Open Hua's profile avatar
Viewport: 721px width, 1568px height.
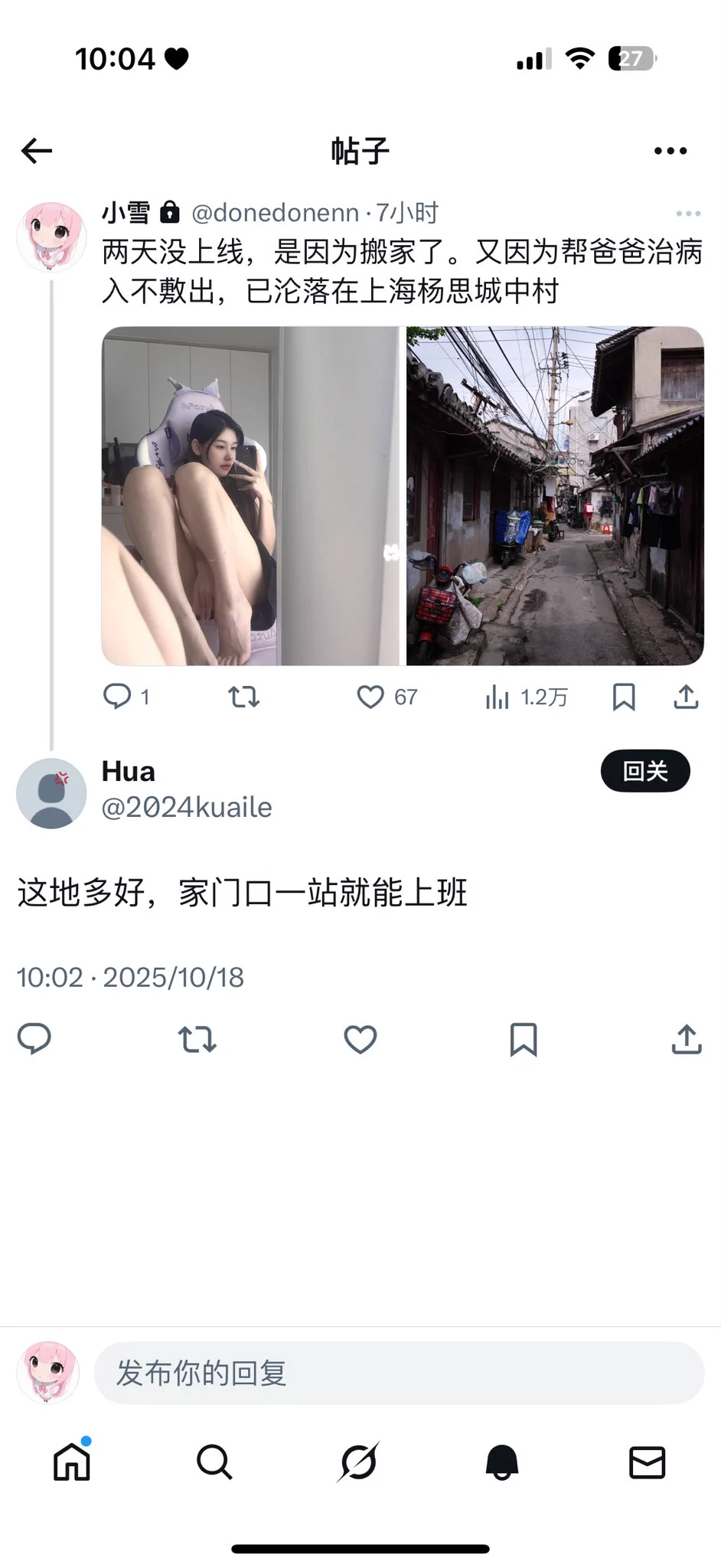pos(51,793)
